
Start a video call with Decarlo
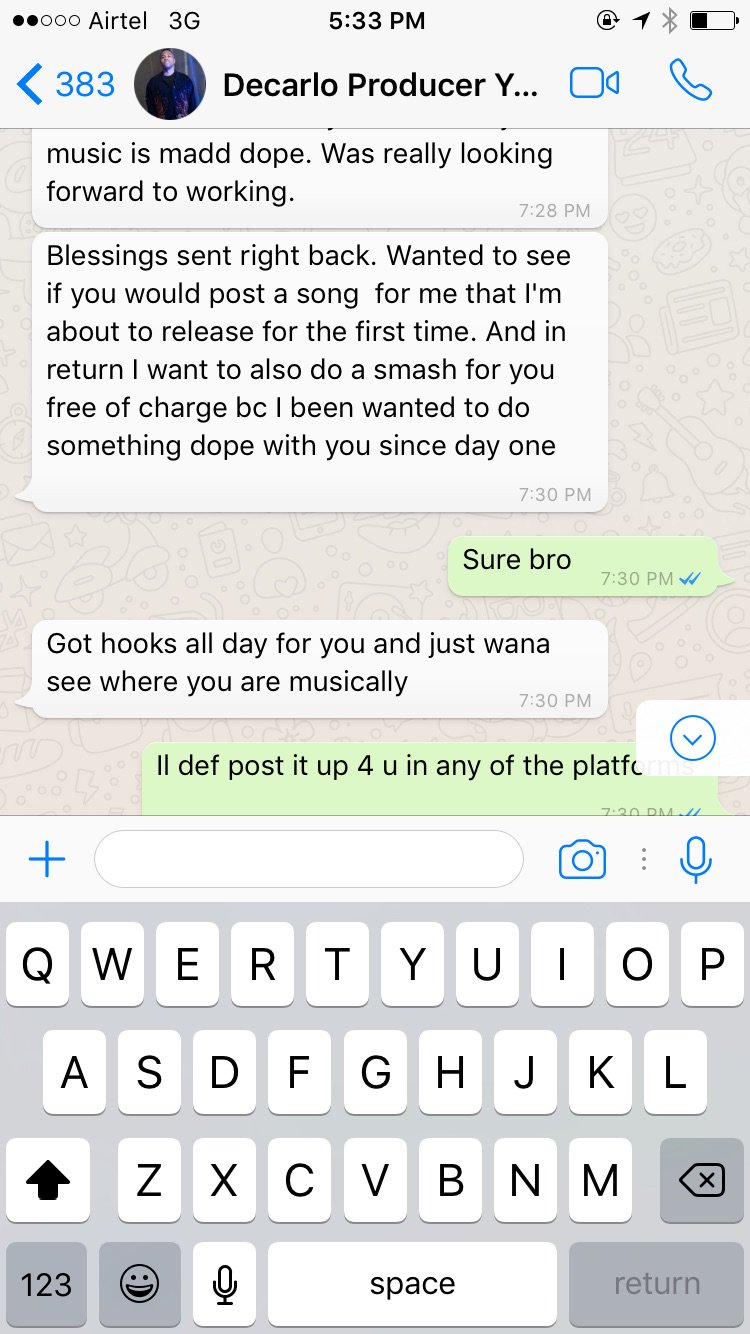pyautogui.click(x=594, y=84)
